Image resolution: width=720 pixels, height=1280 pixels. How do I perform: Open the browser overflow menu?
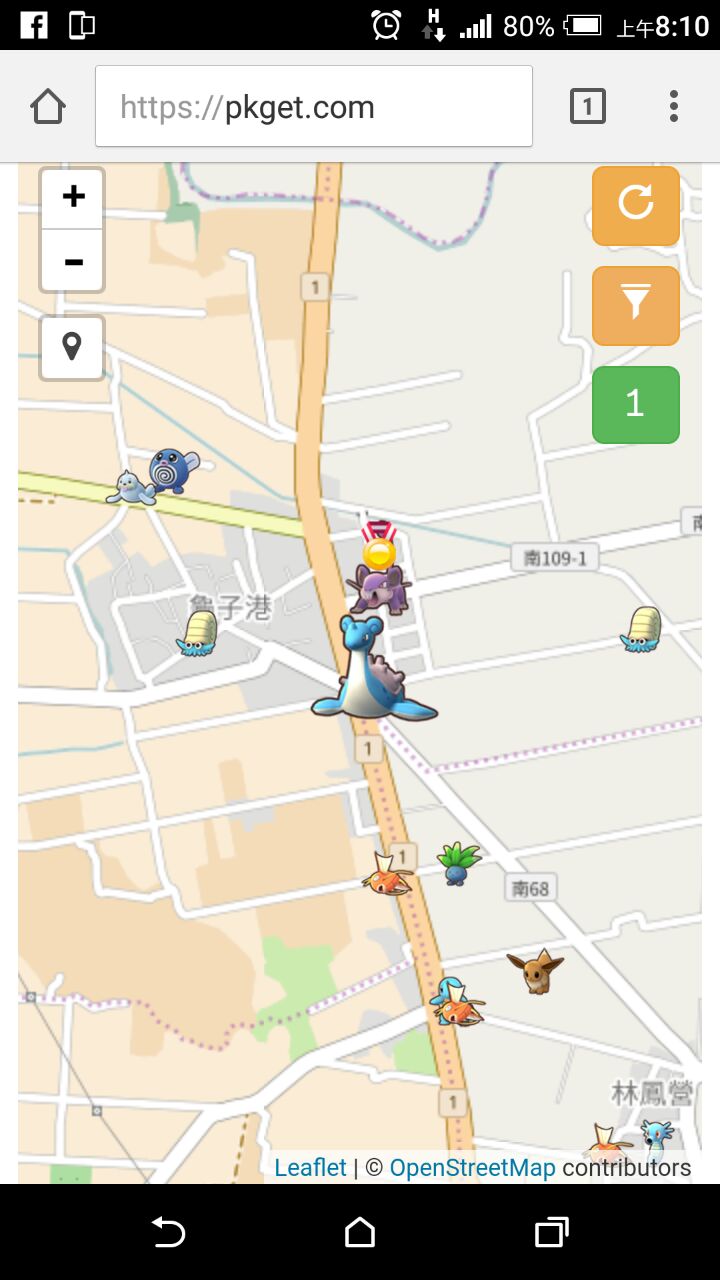pyautogui.click(x=673, y=106)
